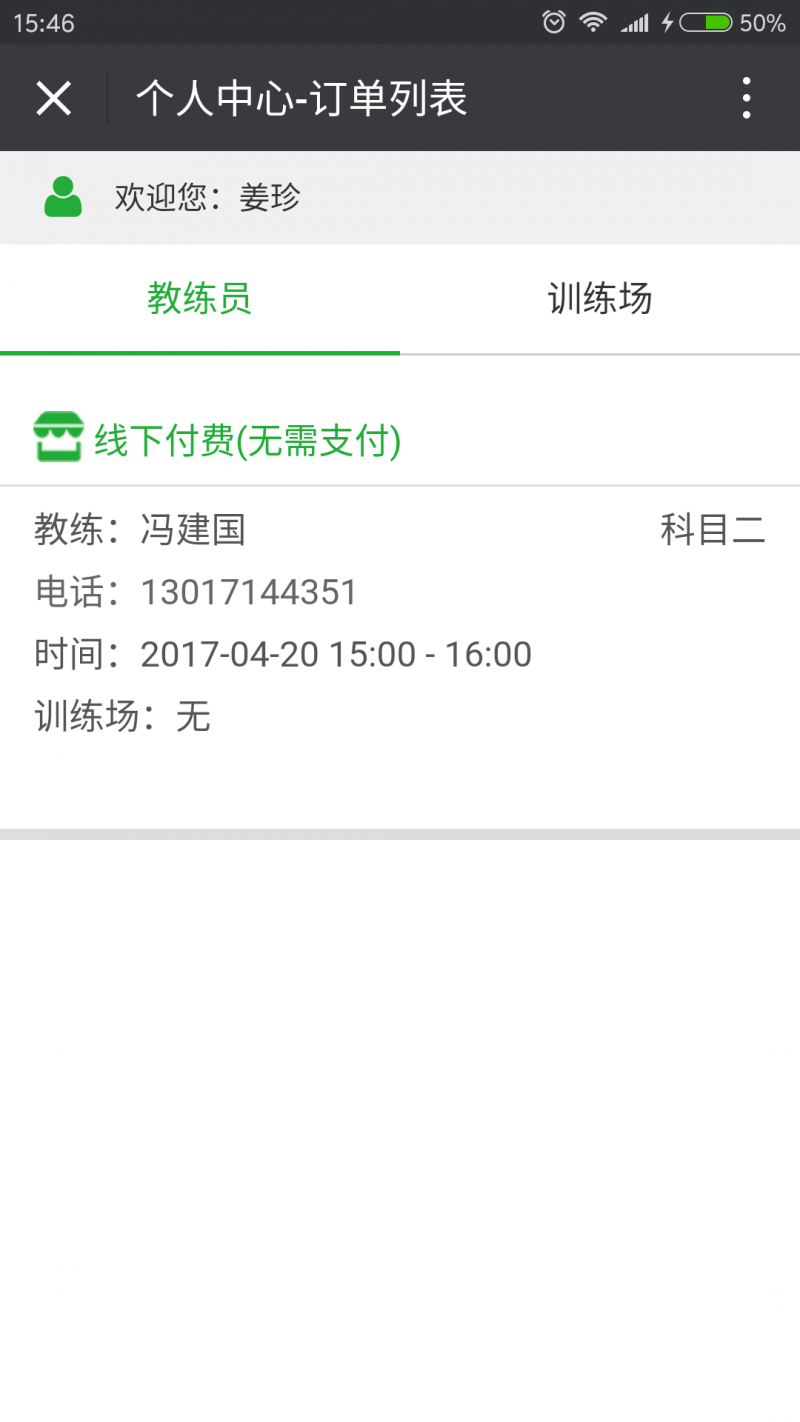Open the order with coach 冯建国
800x1422 pixels.
tap(400, 624)
